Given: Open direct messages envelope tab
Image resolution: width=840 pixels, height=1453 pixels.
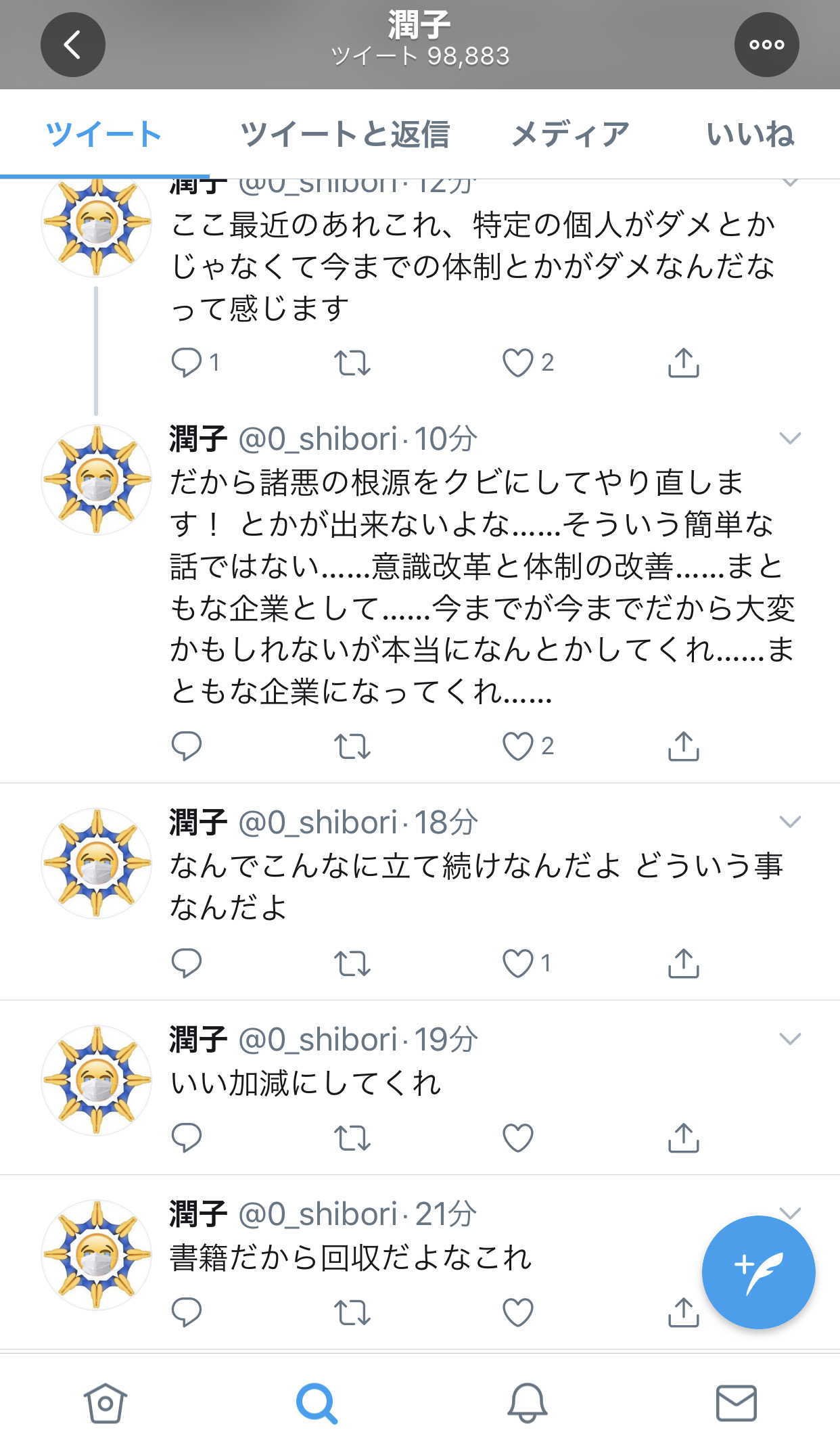Looking at the screenshot, I should tap(736, 1403).
